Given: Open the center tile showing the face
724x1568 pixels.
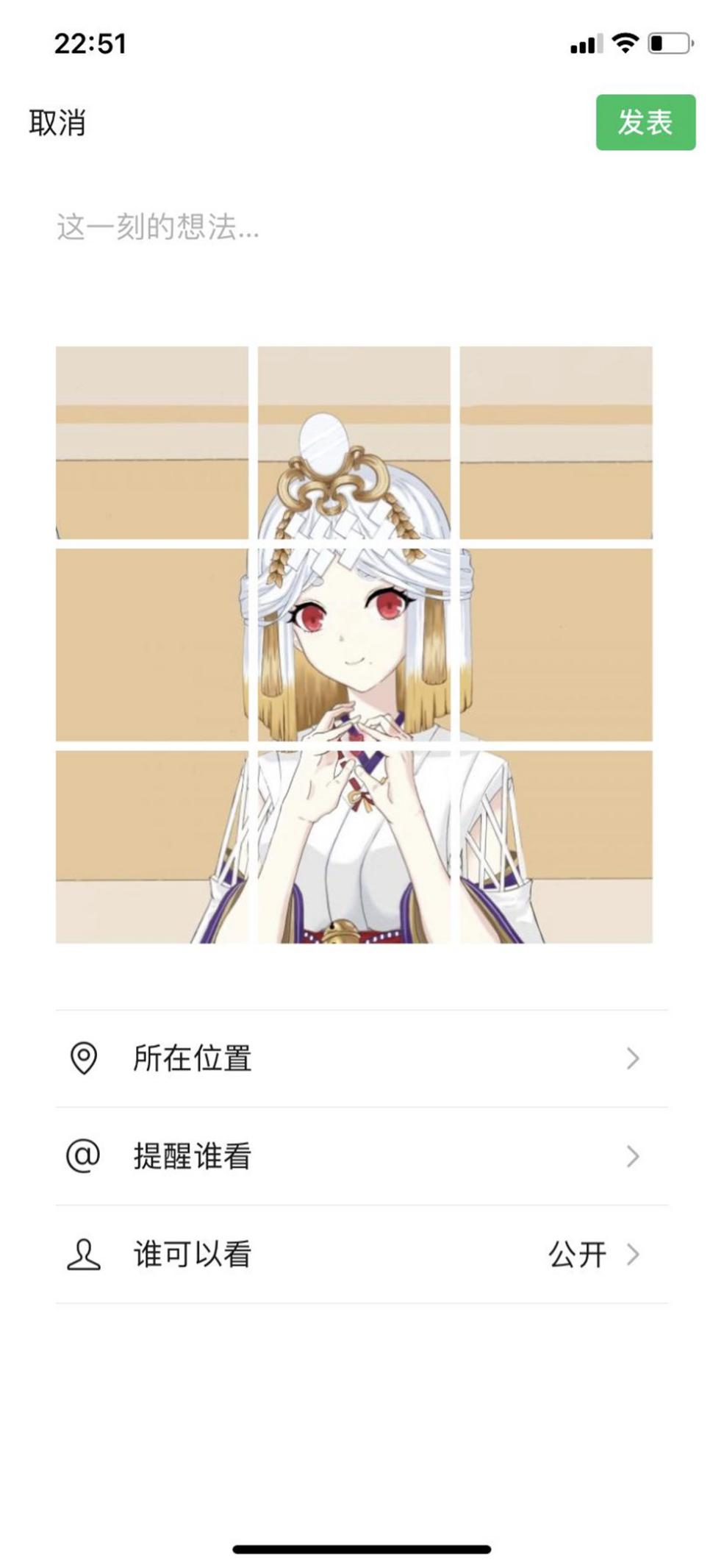Looking at the screenshot, I should (x=354, y=644).
